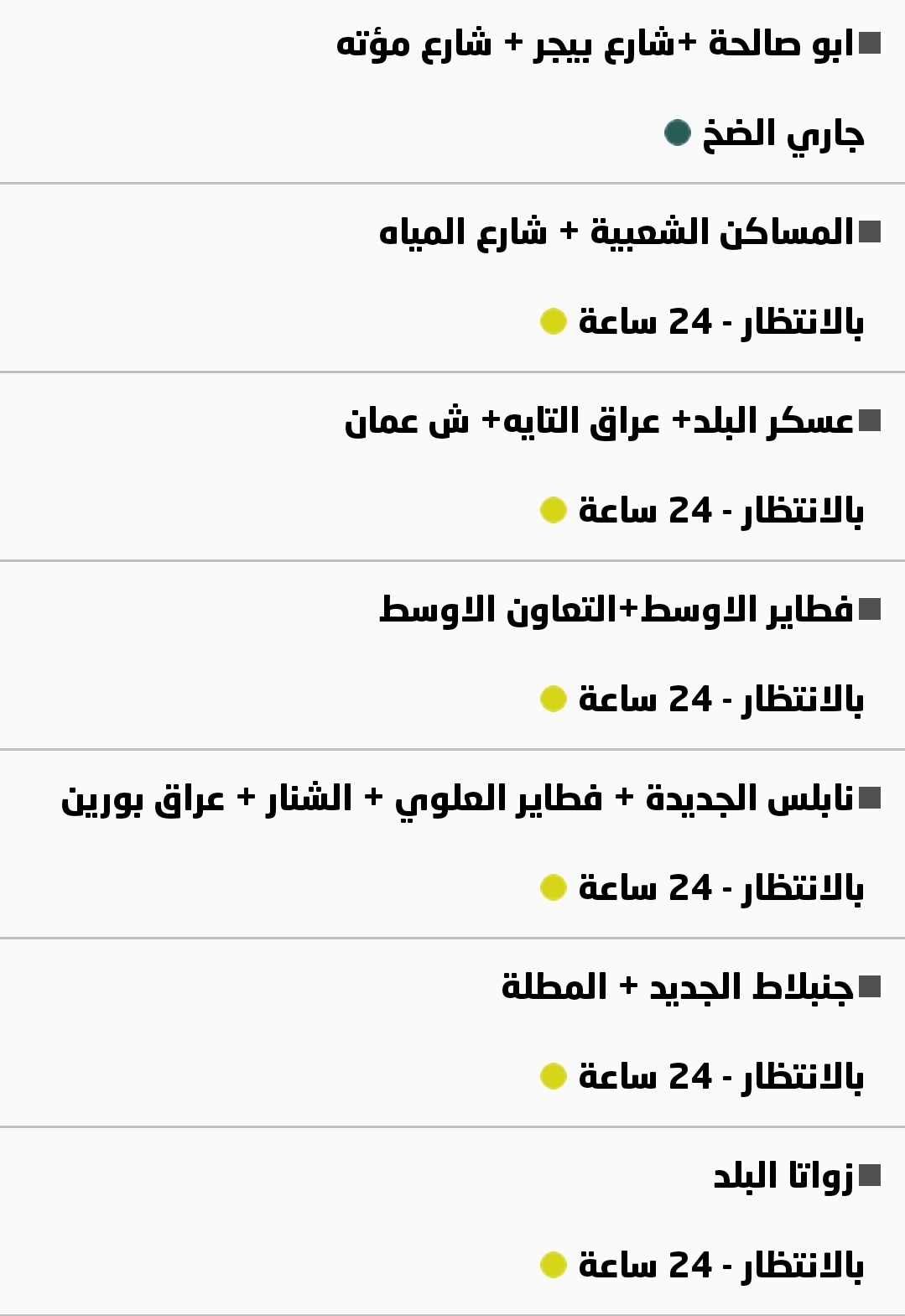Select المساكن الشعبية + شارع المياه area
Image resolution: width=905 pixels, height=1316 pixels.
click(x=616, y=232)
